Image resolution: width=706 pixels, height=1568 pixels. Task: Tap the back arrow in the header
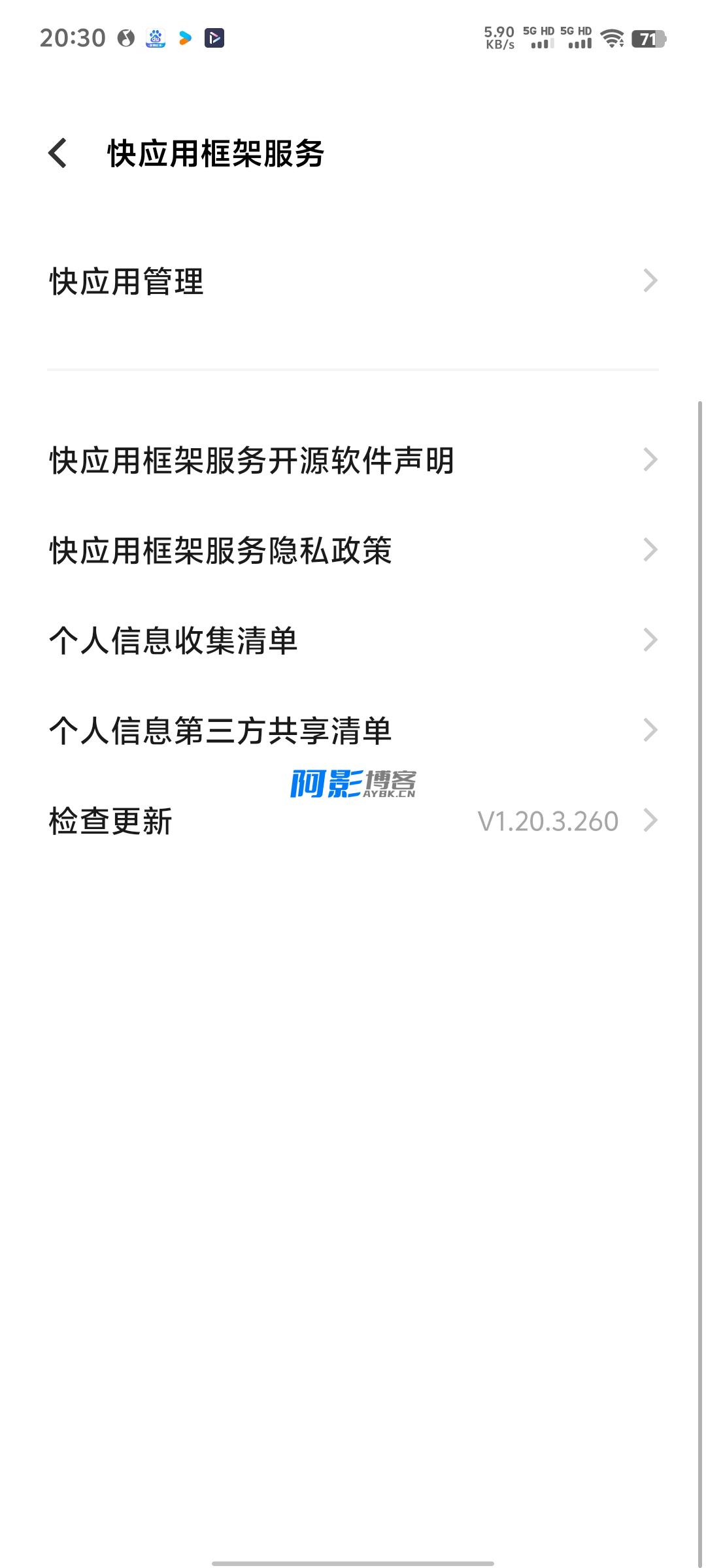(x=58, y=154)
